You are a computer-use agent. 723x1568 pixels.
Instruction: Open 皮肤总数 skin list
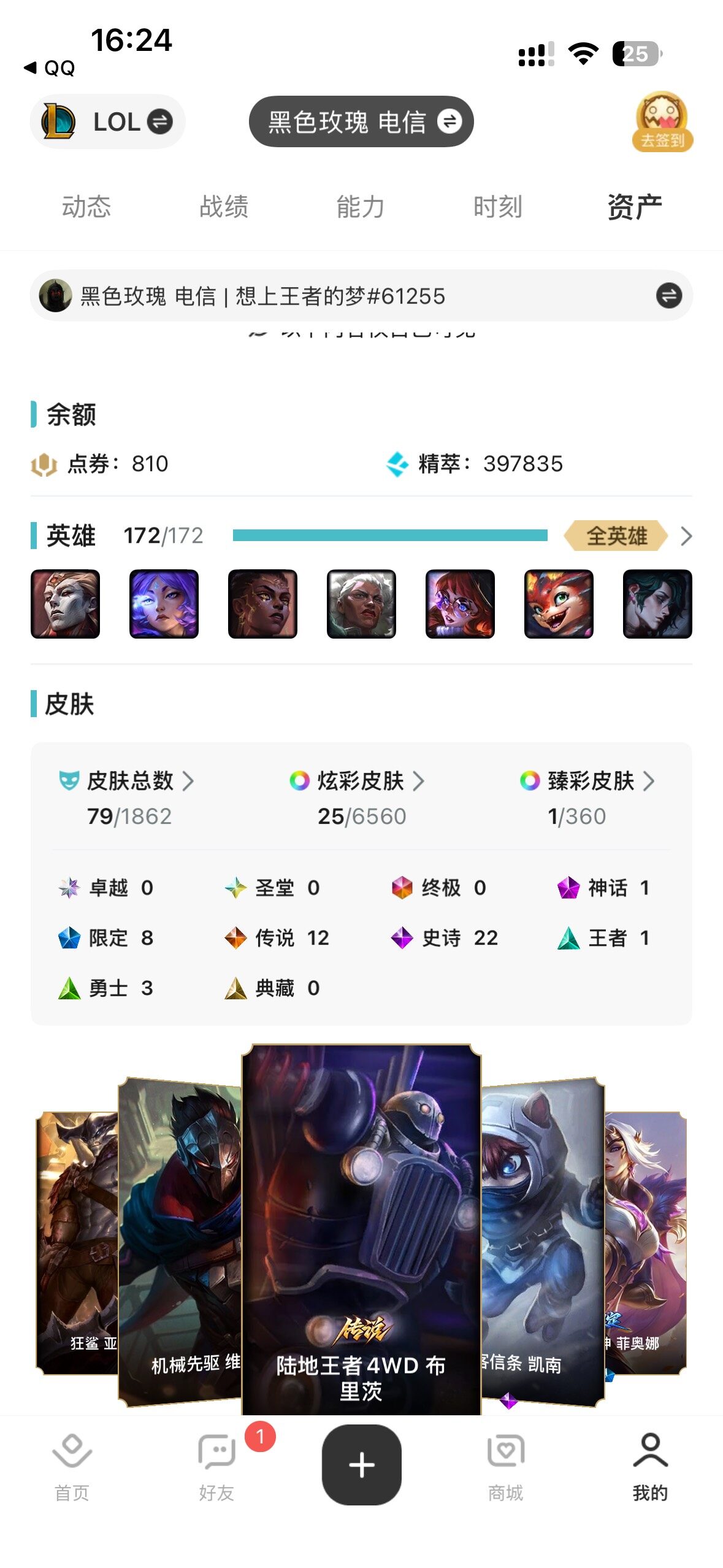[130, 781]
